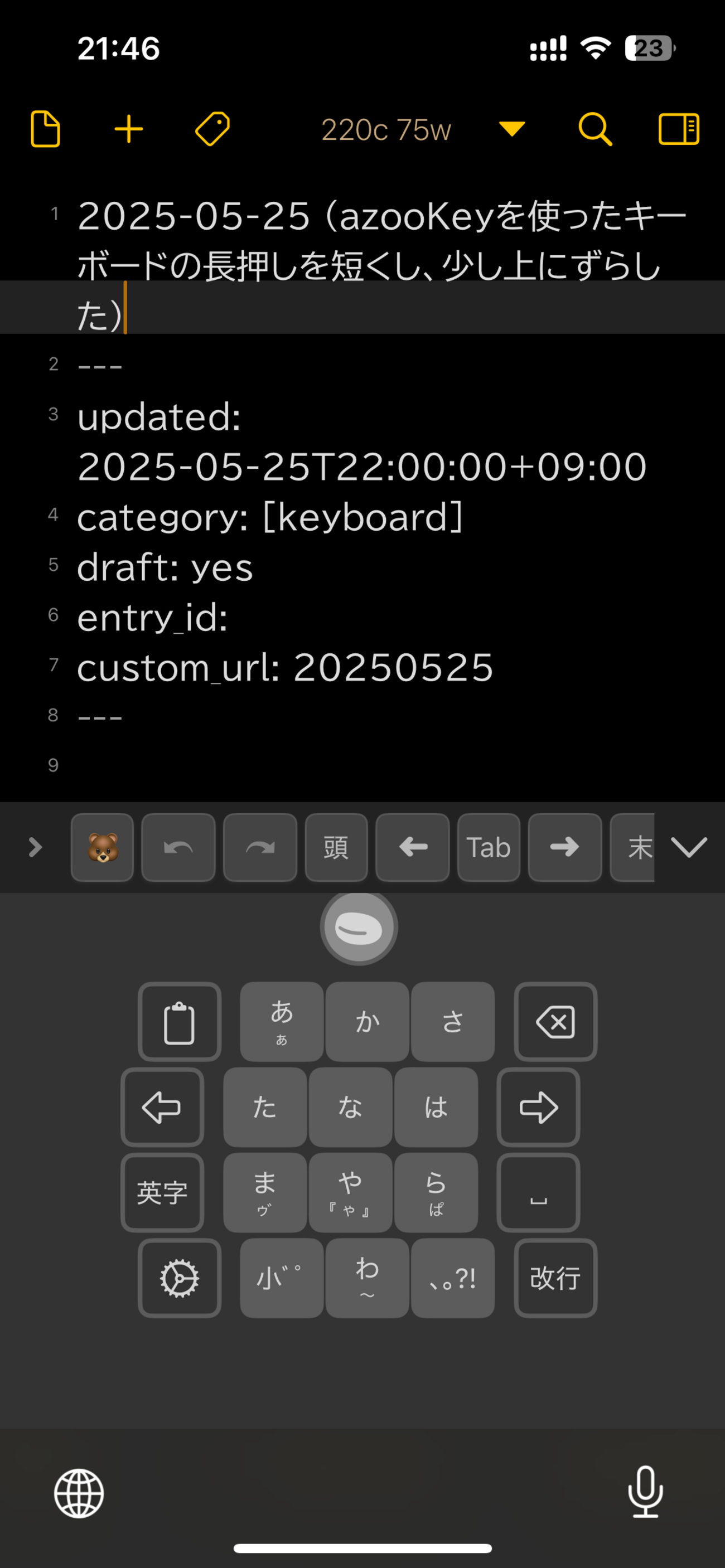
Task: Open the clipboard key on the keyboard
Action: tap(179, 1021)
